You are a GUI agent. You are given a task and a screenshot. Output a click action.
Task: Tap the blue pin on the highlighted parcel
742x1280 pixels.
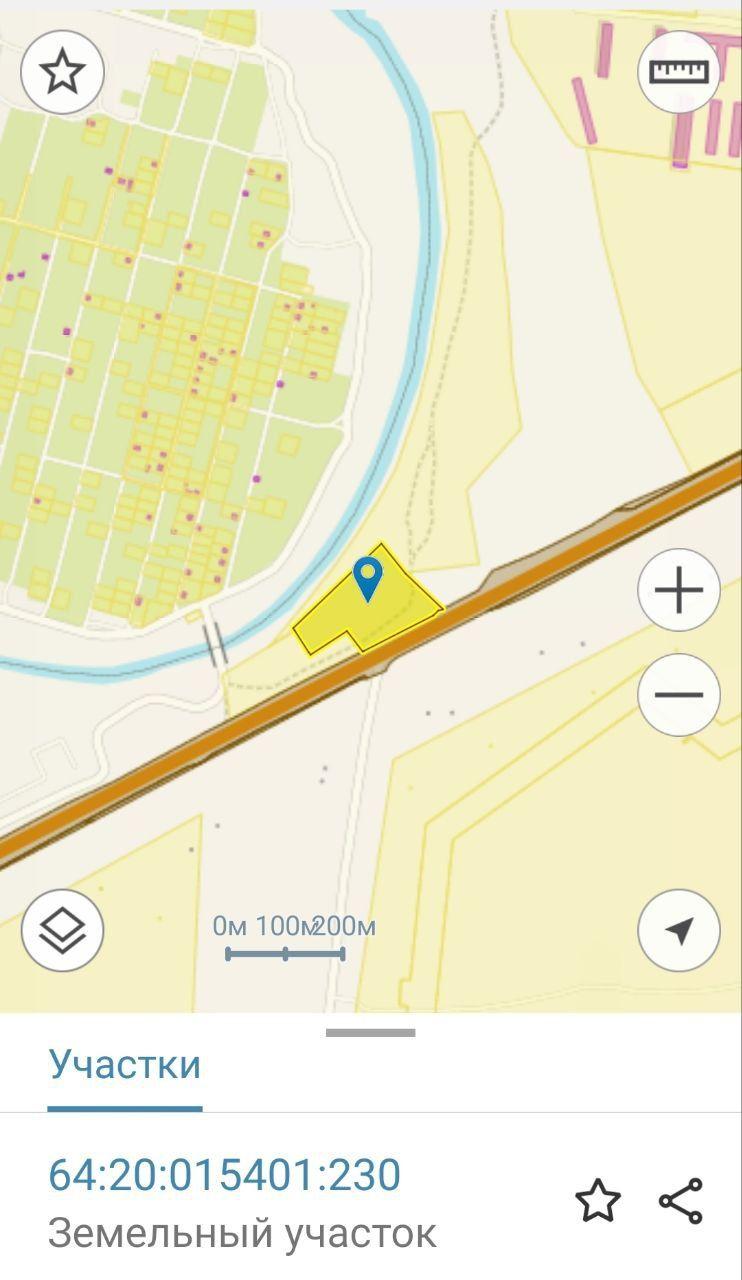click(368, 579)
